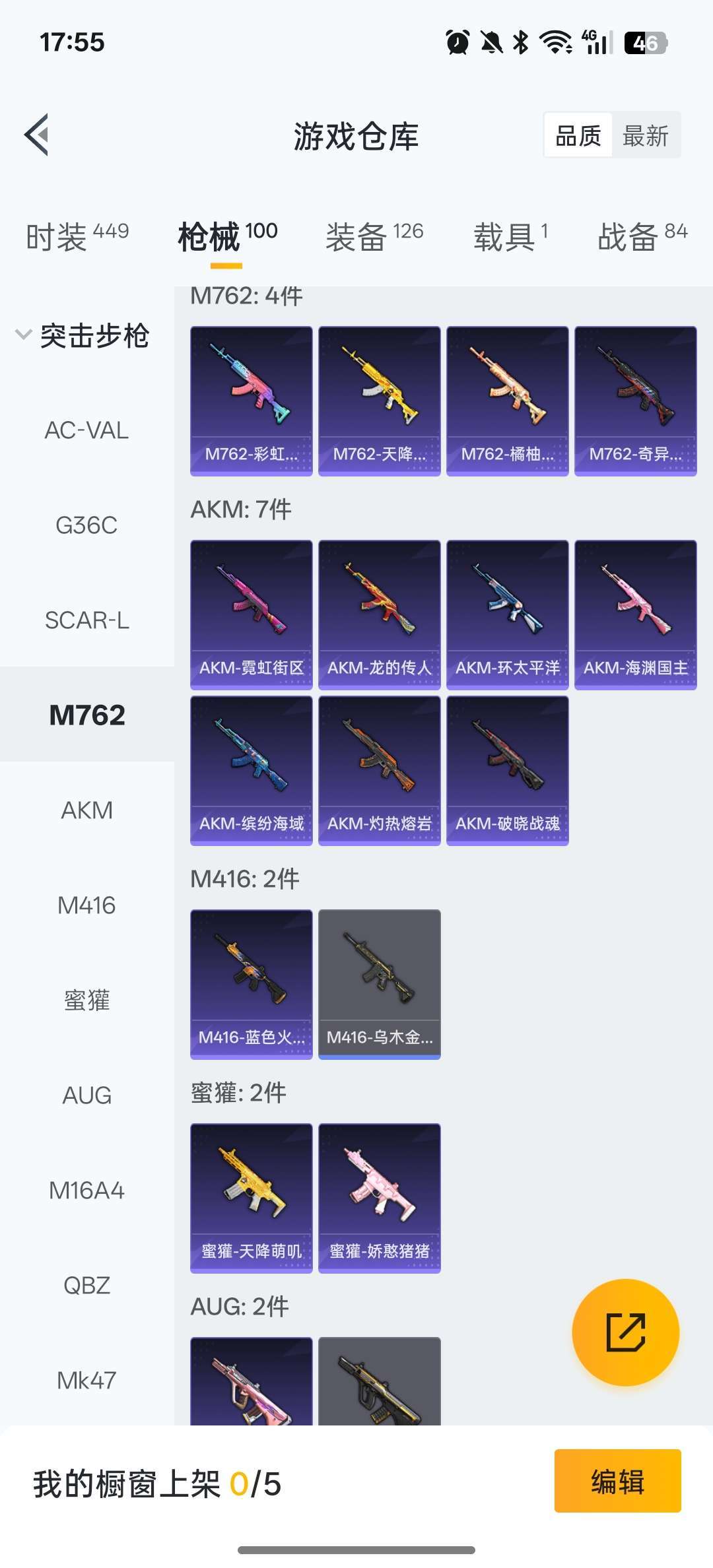Switch to the 装备 tab
The height and width of the screenshot is (1568, 713).
(x=374, y=236)
